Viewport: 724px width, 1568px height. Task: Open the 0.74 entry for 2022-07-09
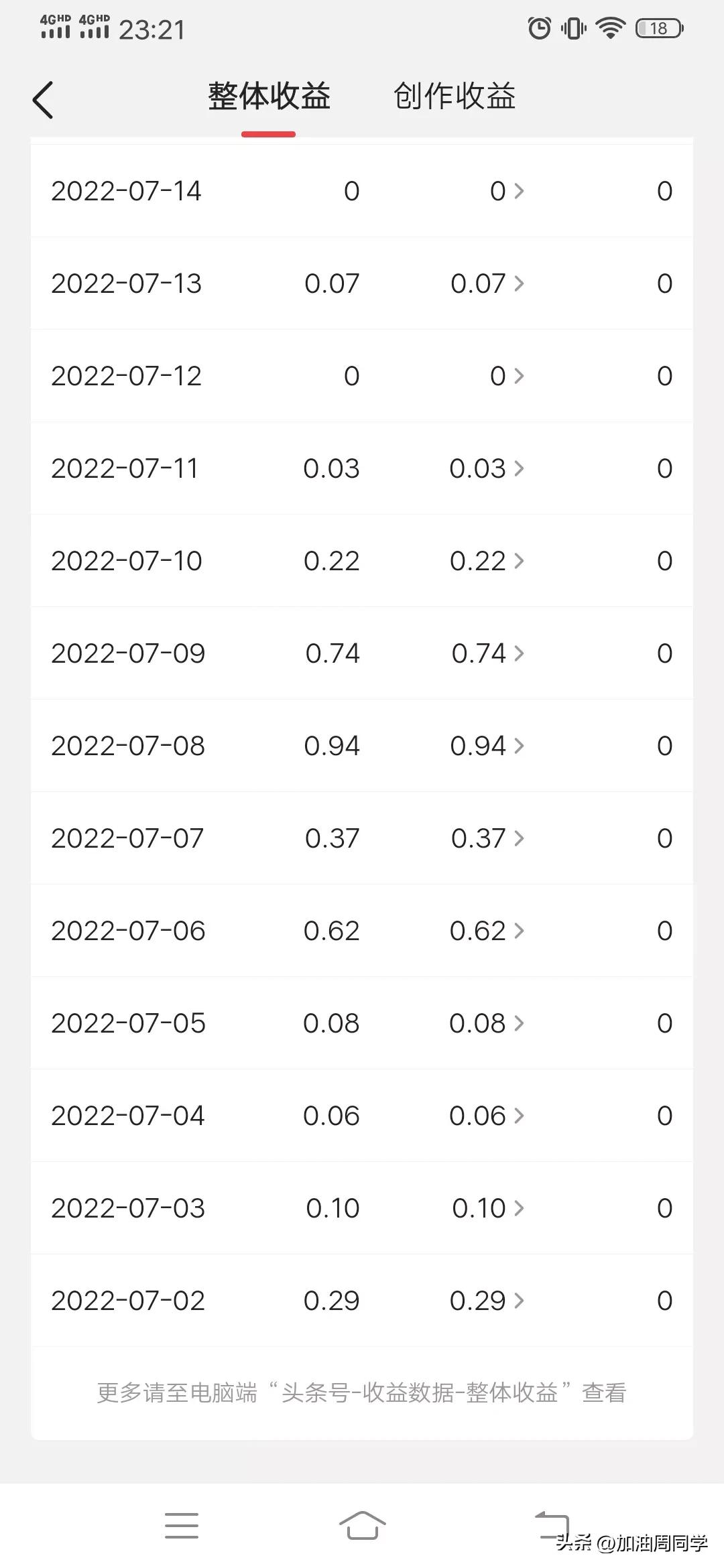pyautogui.click(x=487, y=654)
